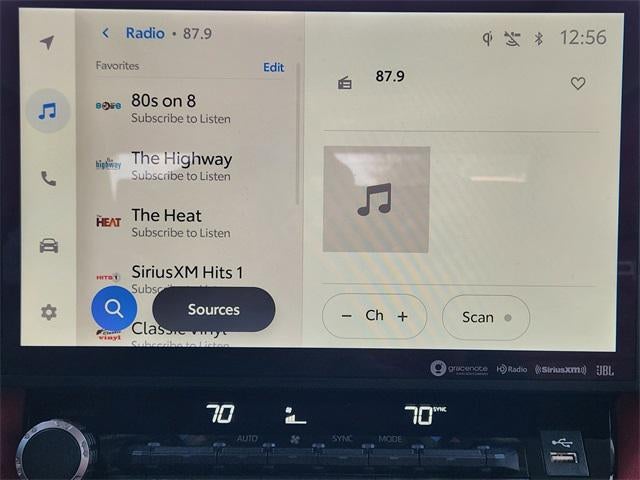Add 87.9 to favorites with the heart

click(578, 83)
